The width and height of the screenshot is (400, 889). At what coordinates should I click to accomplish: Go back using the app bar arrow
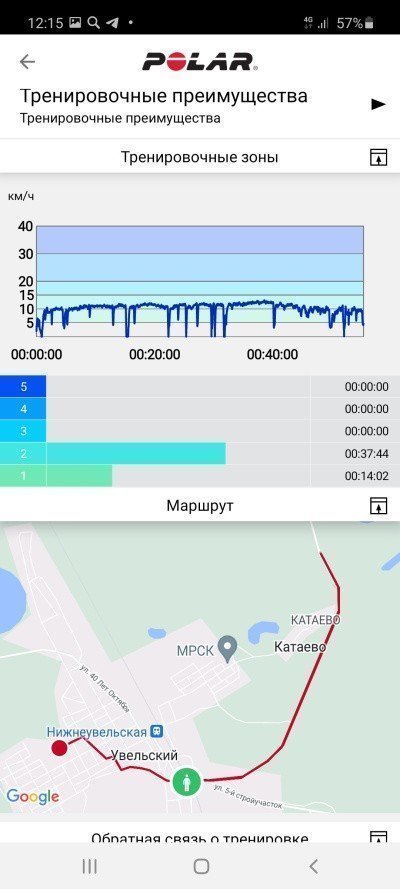(27, 61)
